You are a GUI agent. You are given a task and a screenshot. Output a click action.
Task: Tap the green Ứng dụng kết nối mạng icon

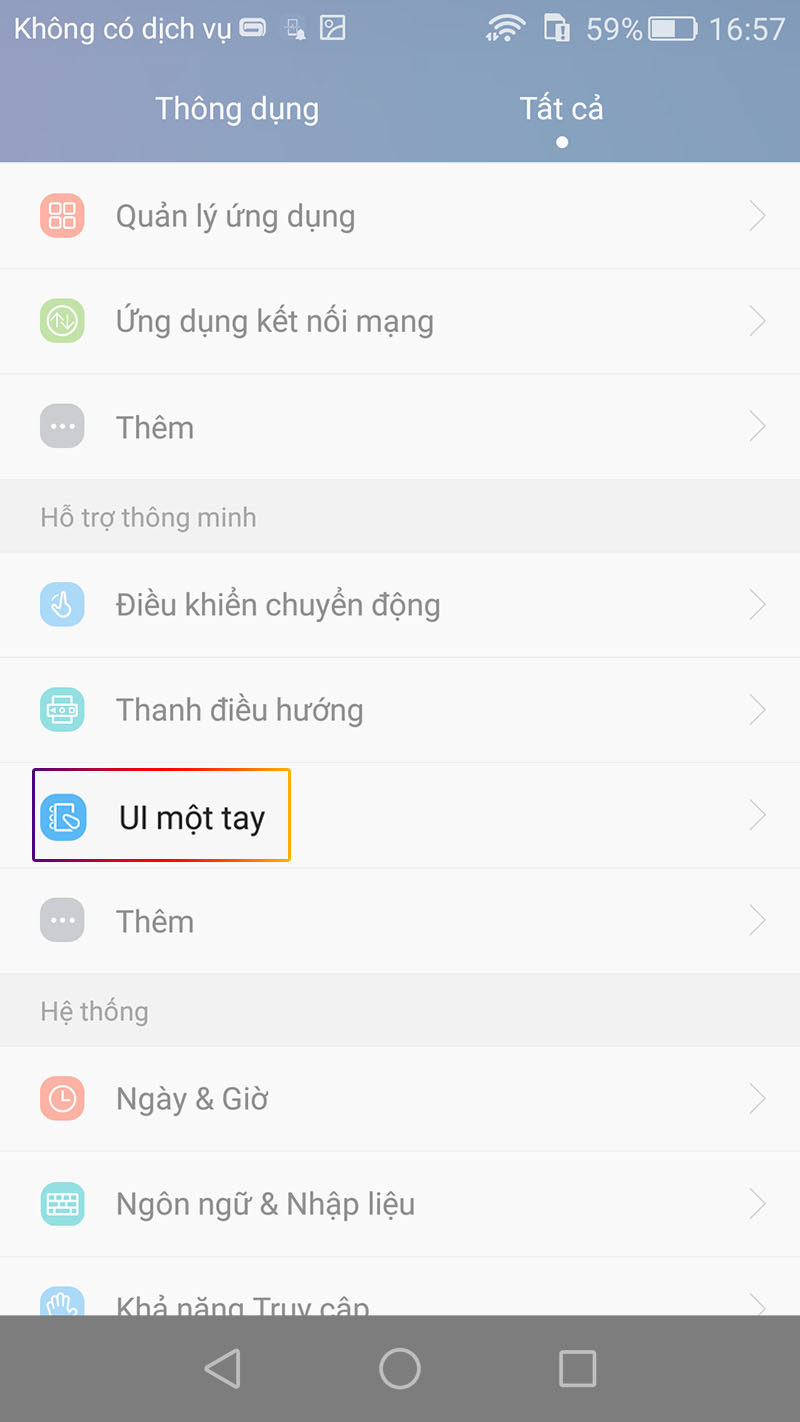pos(62,321)
